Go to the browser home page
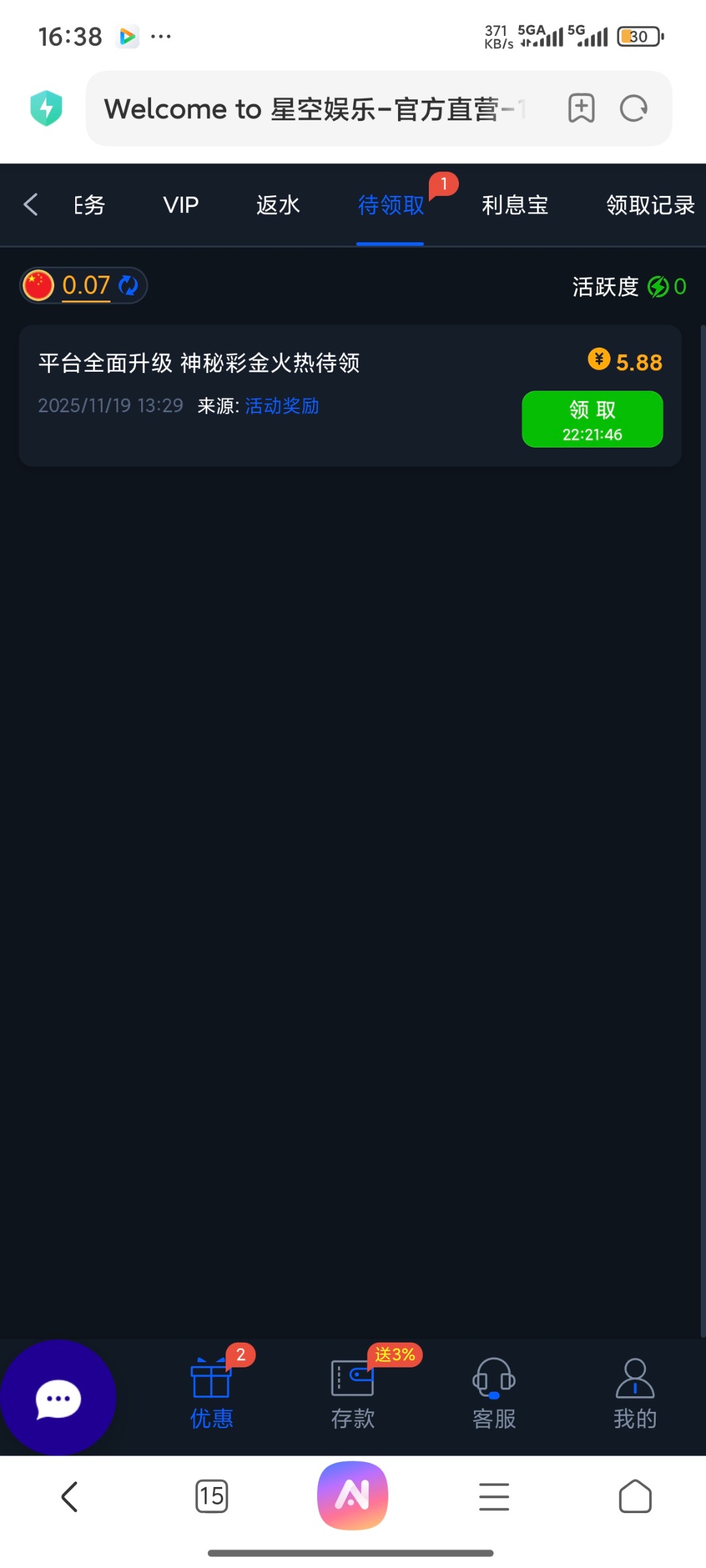Image resolution: width=706 pixels, height=1568 pixels. pos(635,1496)
